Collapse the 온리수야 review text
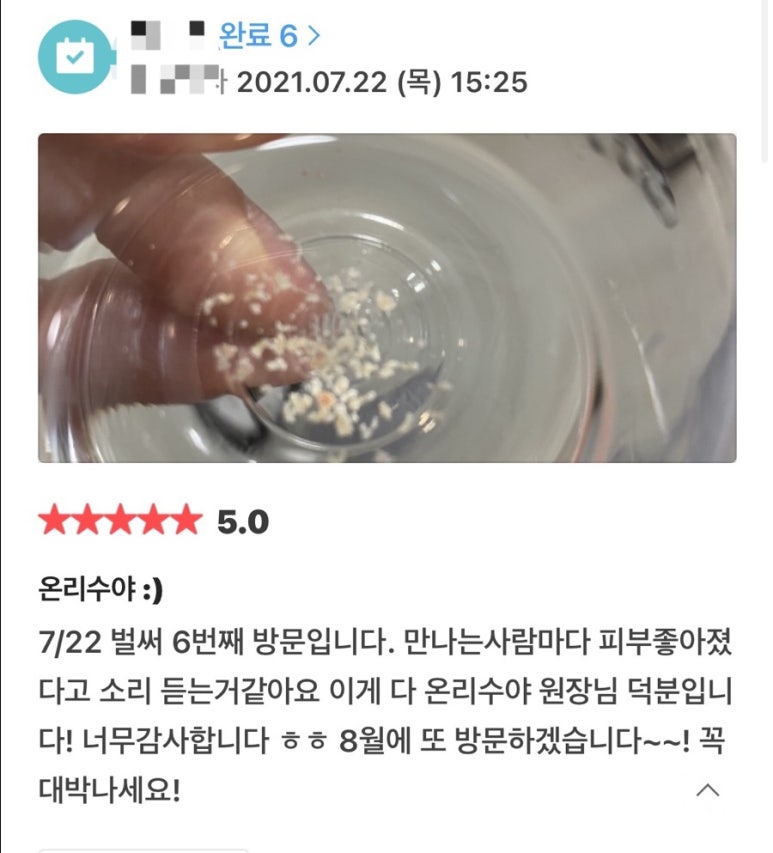 coord(707,791)
